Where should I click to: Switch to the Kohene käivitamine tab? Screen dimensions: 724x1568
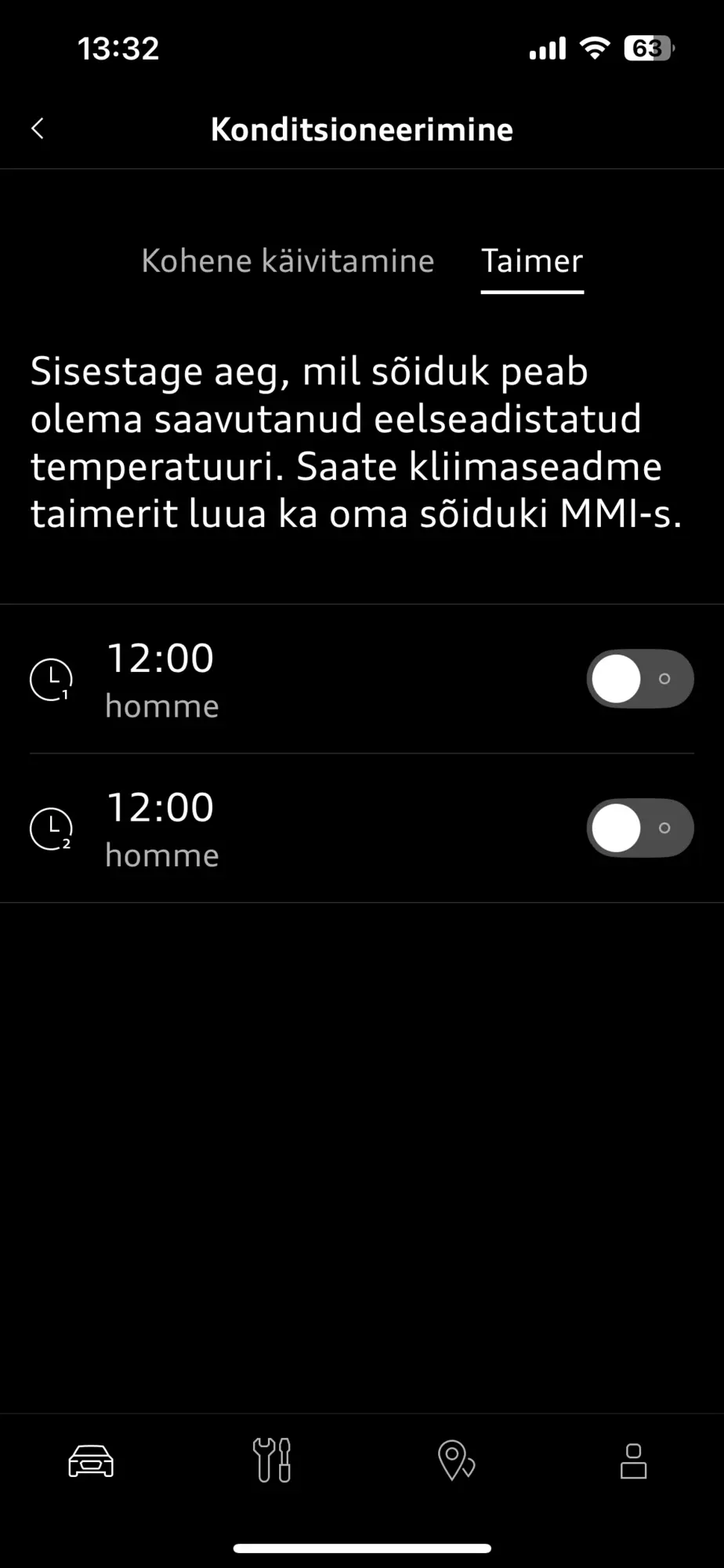coord(288,261)
